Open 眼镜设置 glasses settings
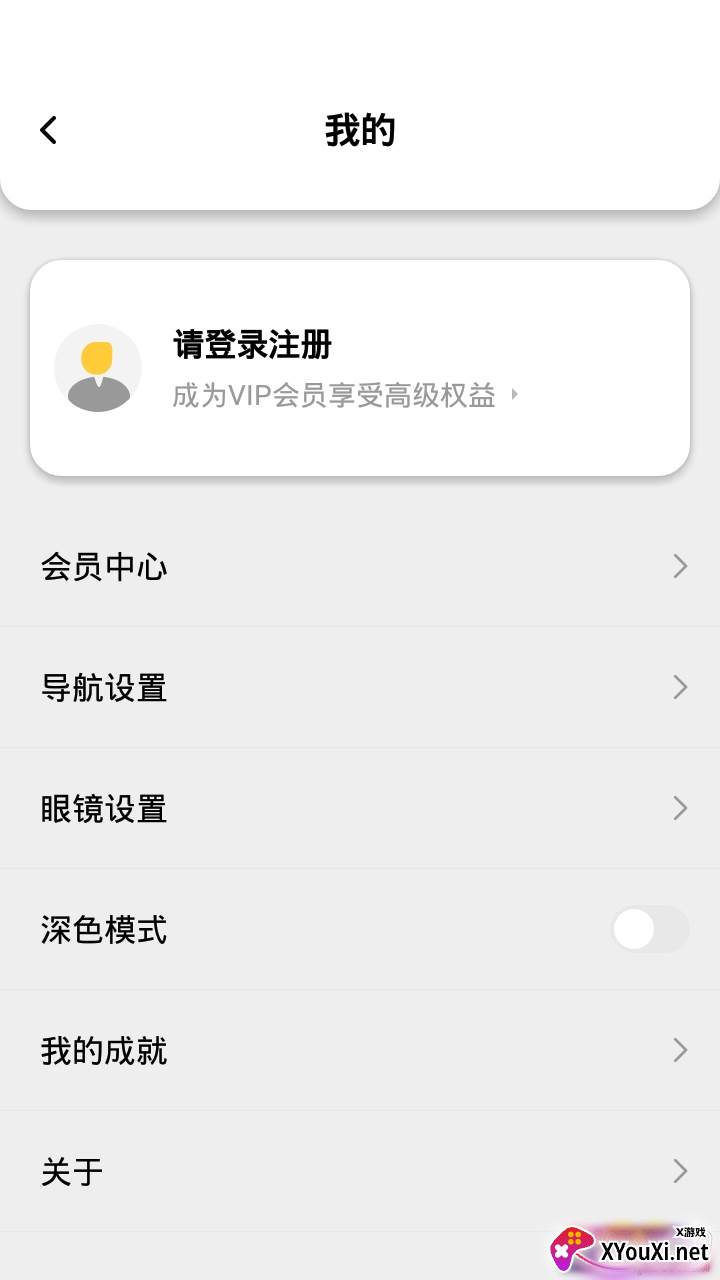The width and height of the screenshot is (720, 1280). pyautogui.click(x=360, y=808)
